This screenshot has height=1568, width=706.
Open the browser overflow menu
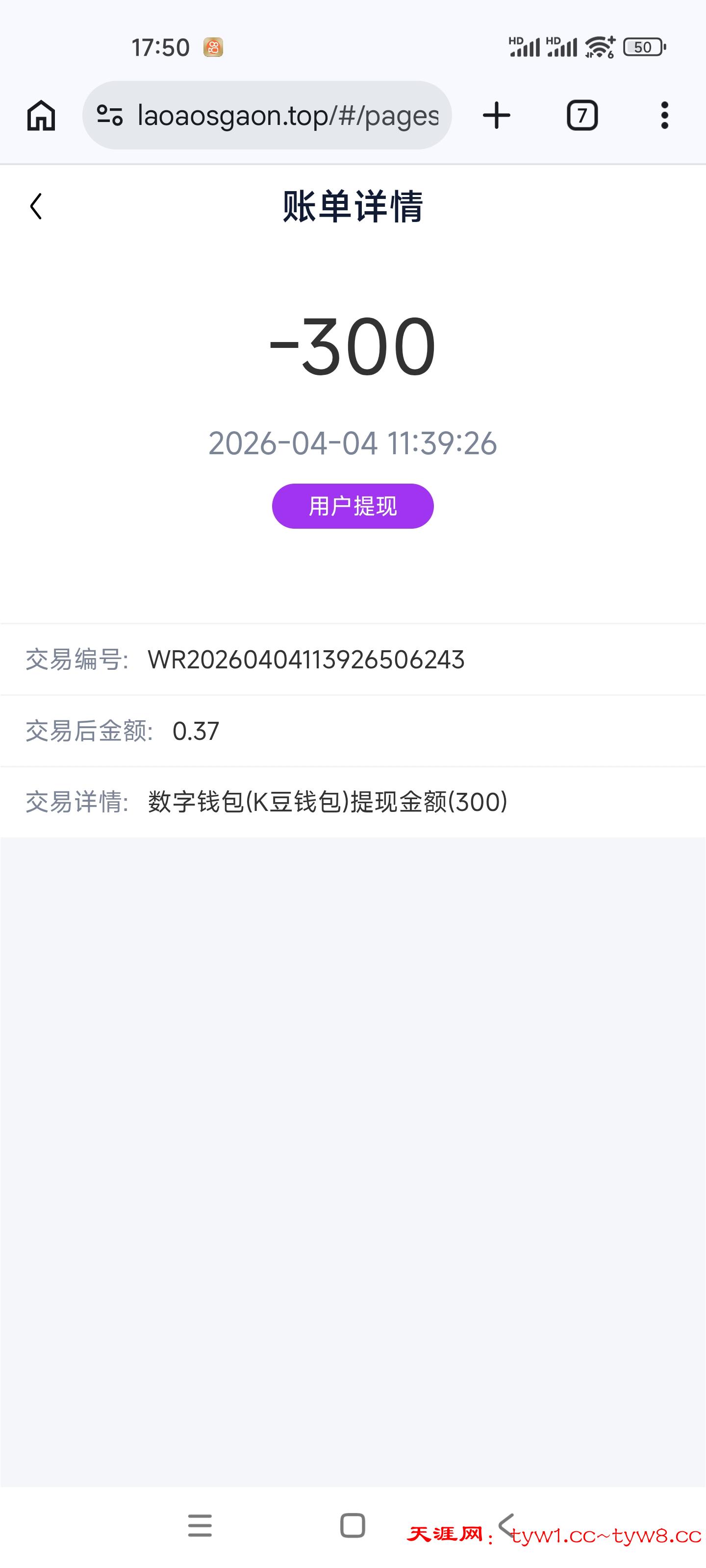point(664,115)
